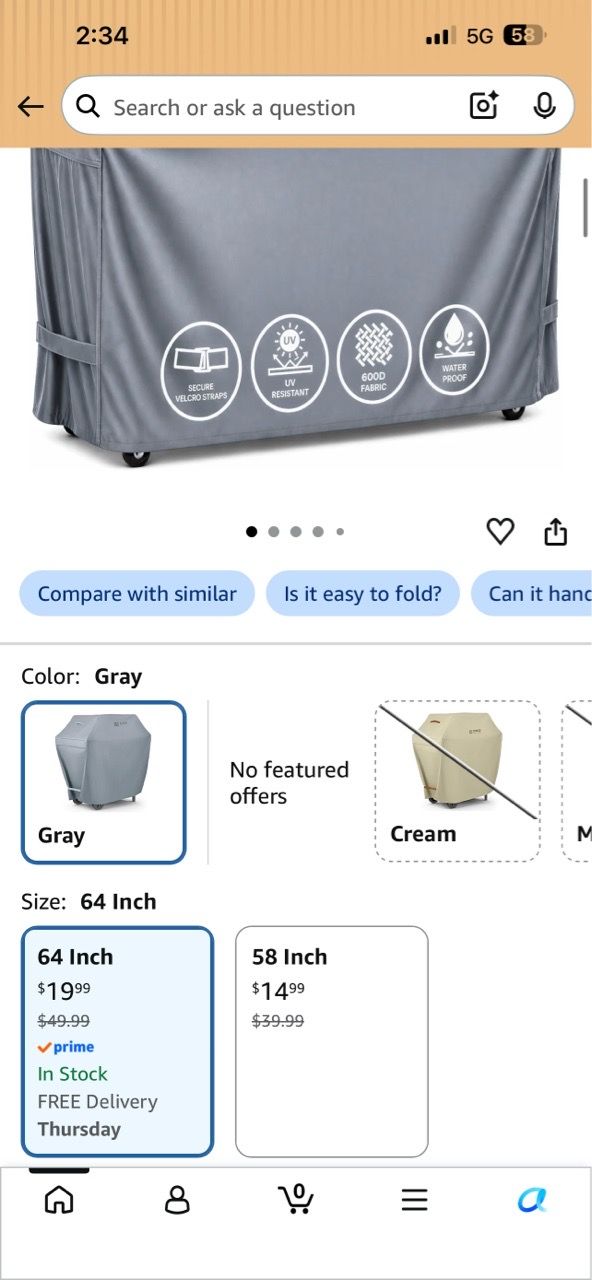This screenshot has height=1280, width=592.
Task: Start voice search with the microphone
Action: coord(544,106)
